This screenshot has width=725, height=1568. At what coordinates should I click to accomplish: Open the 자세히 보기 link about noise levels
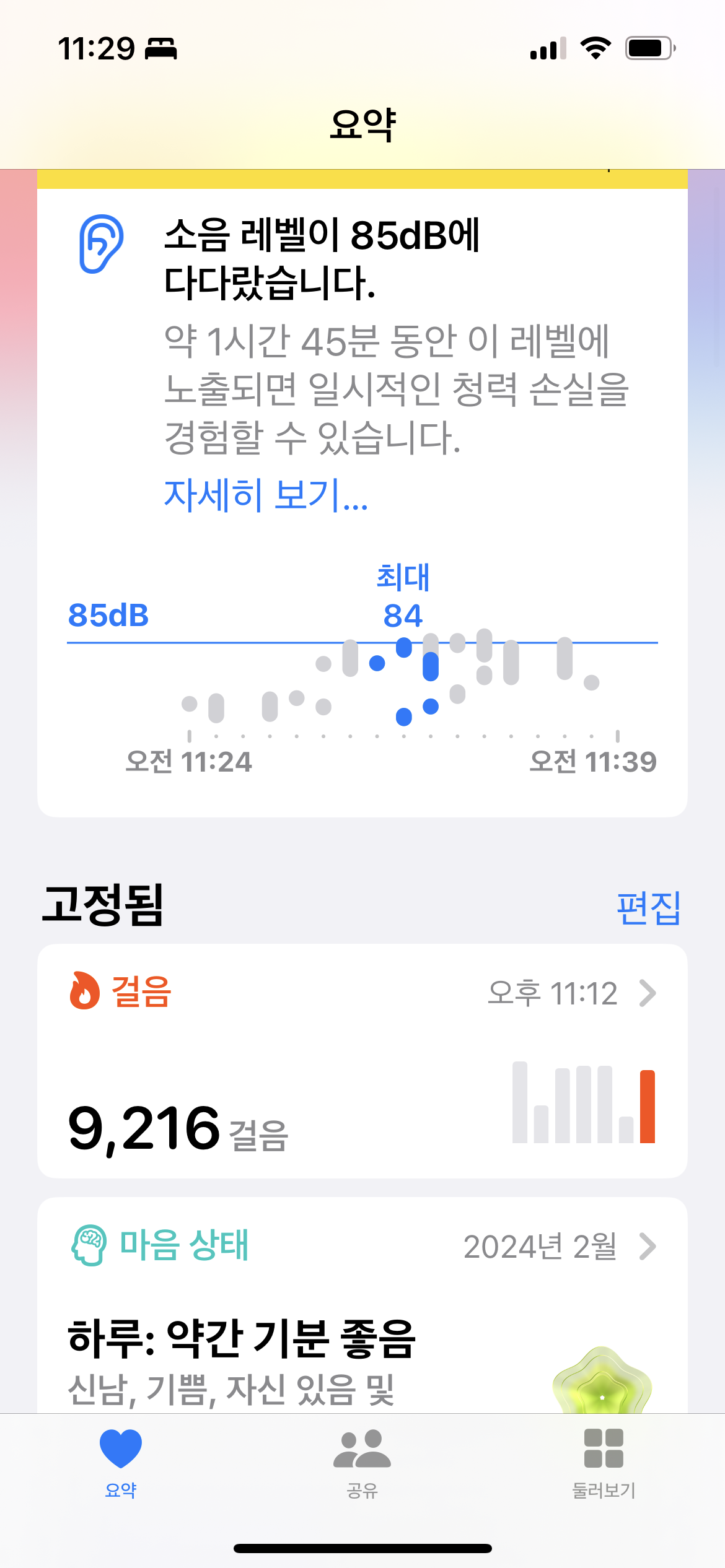[266, 495]
